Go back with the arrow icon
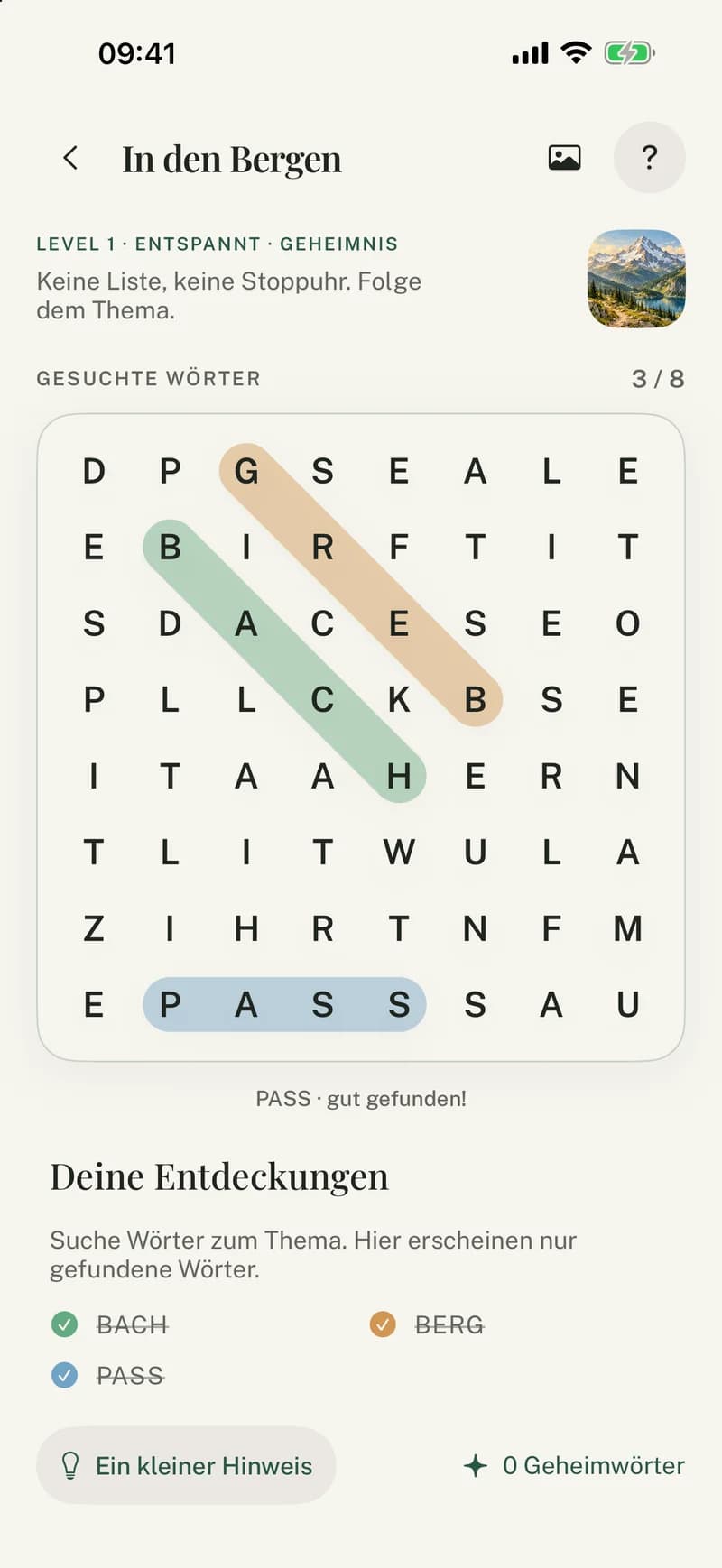Image resolution: width=722 pixels, height=1568 pixels. click(x=70, y=158)
